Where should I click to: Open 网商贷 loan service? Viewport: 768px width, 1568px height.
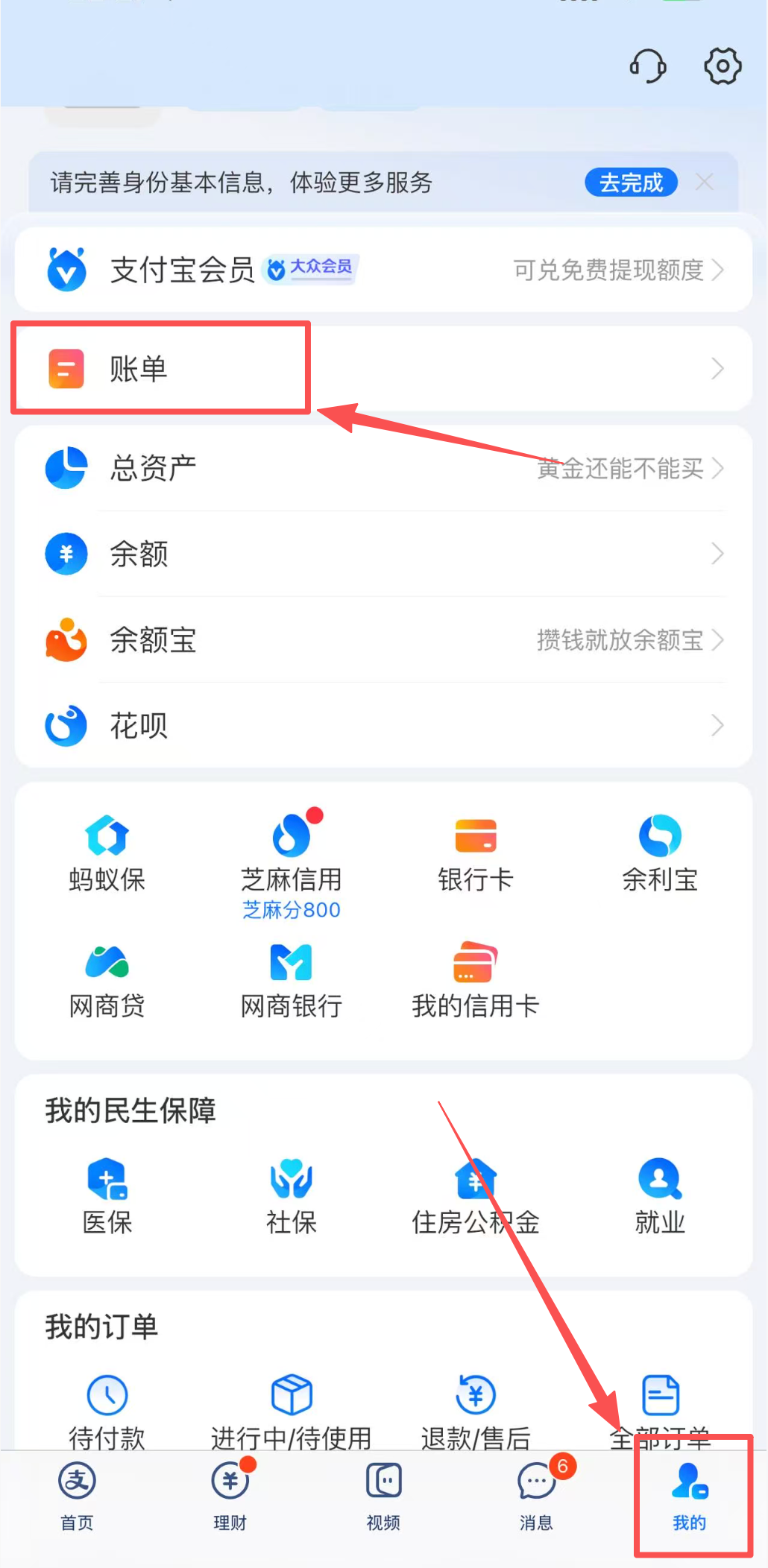pos(107,980)
